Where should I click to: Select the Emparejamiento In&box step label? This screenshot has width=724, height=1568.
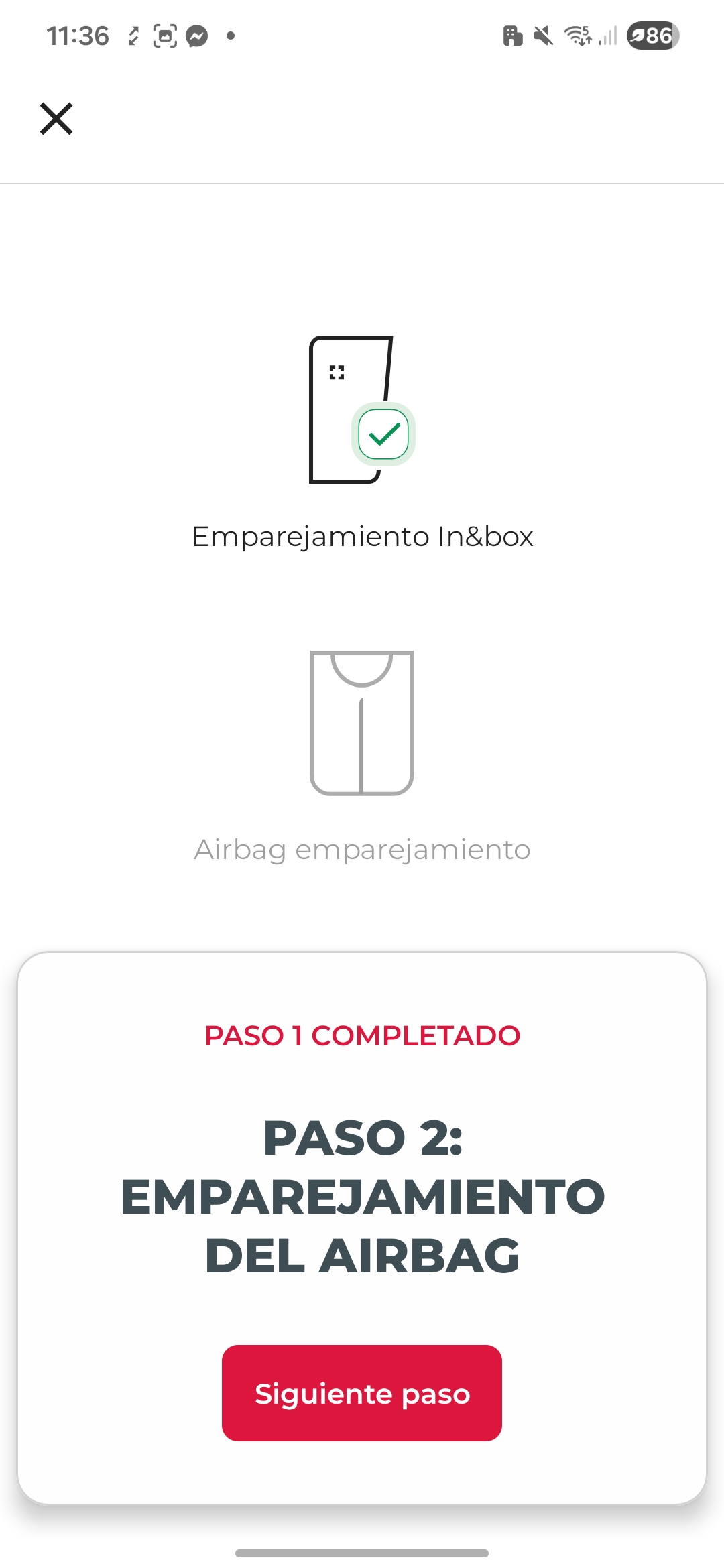[362, 536]
